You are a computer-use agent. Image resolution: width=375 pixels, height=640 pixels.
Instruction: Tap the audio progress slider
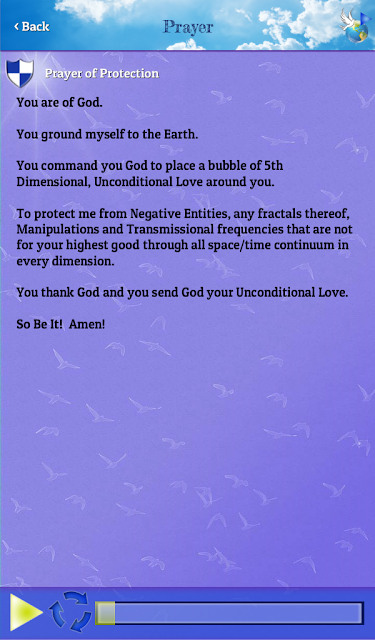(229, 613)
